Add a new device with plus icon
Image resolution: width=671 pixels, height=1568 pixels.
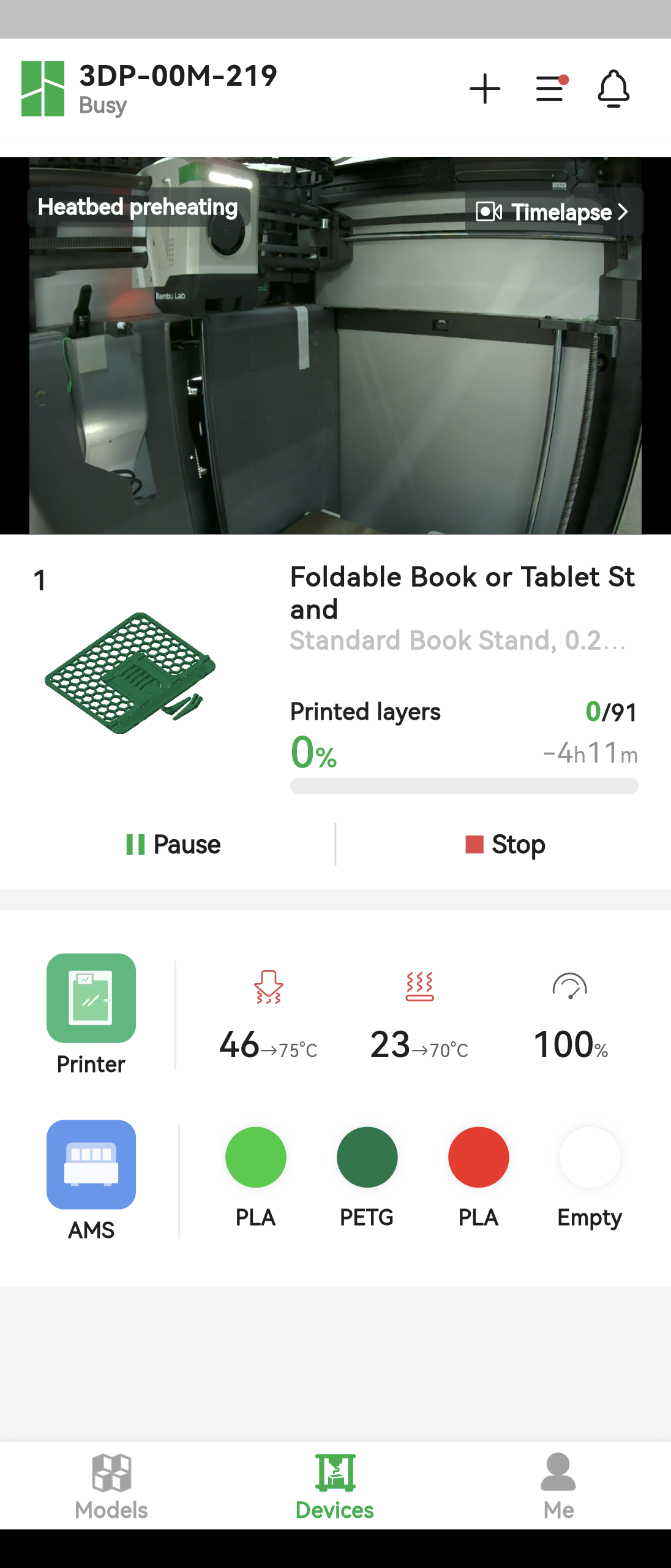coord(485,89)
